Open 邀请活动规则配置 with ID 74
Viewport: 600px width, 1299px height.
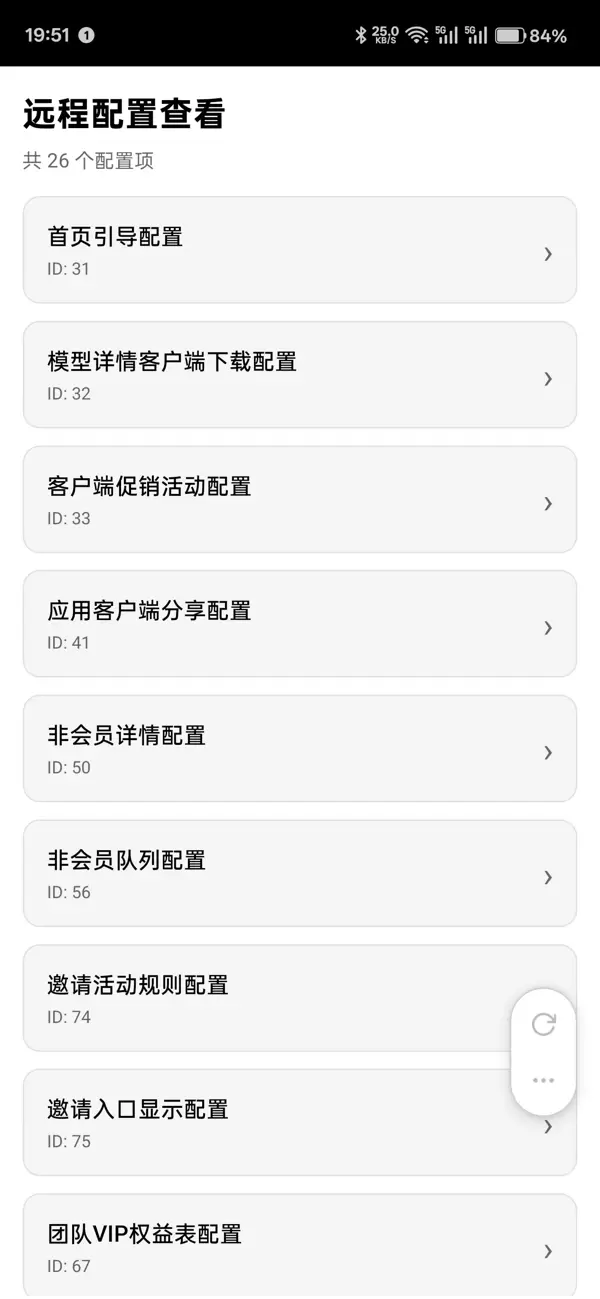[x=260, y=998]
